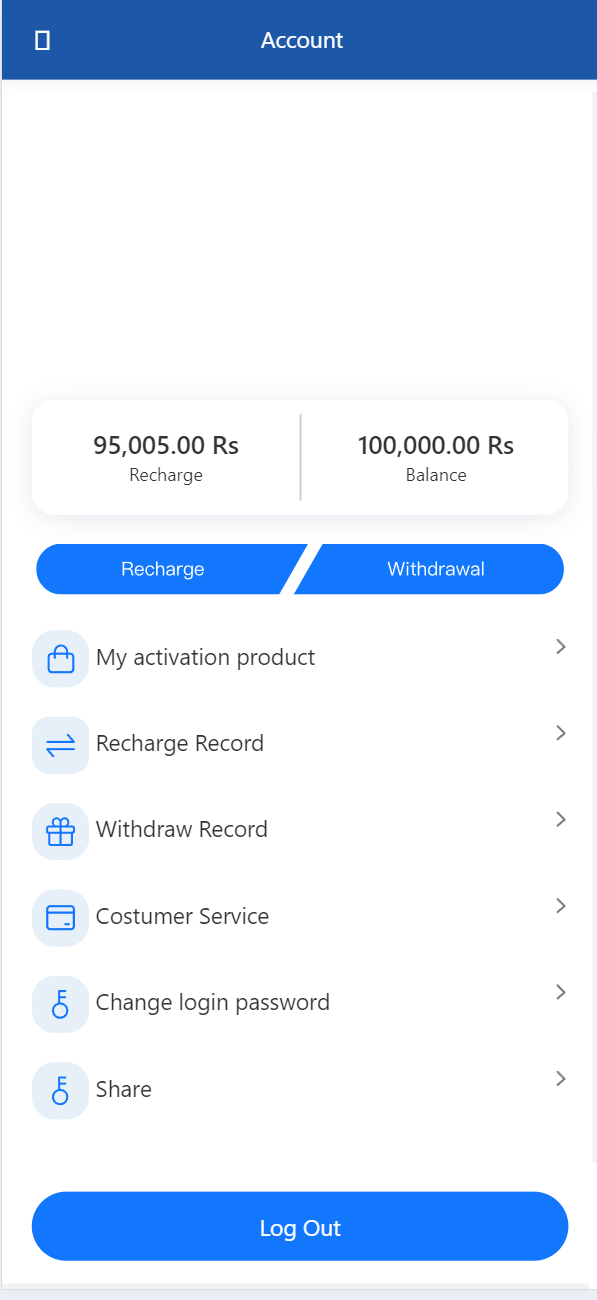
Task: Open Change login password
Action: tap(300, 1003)
